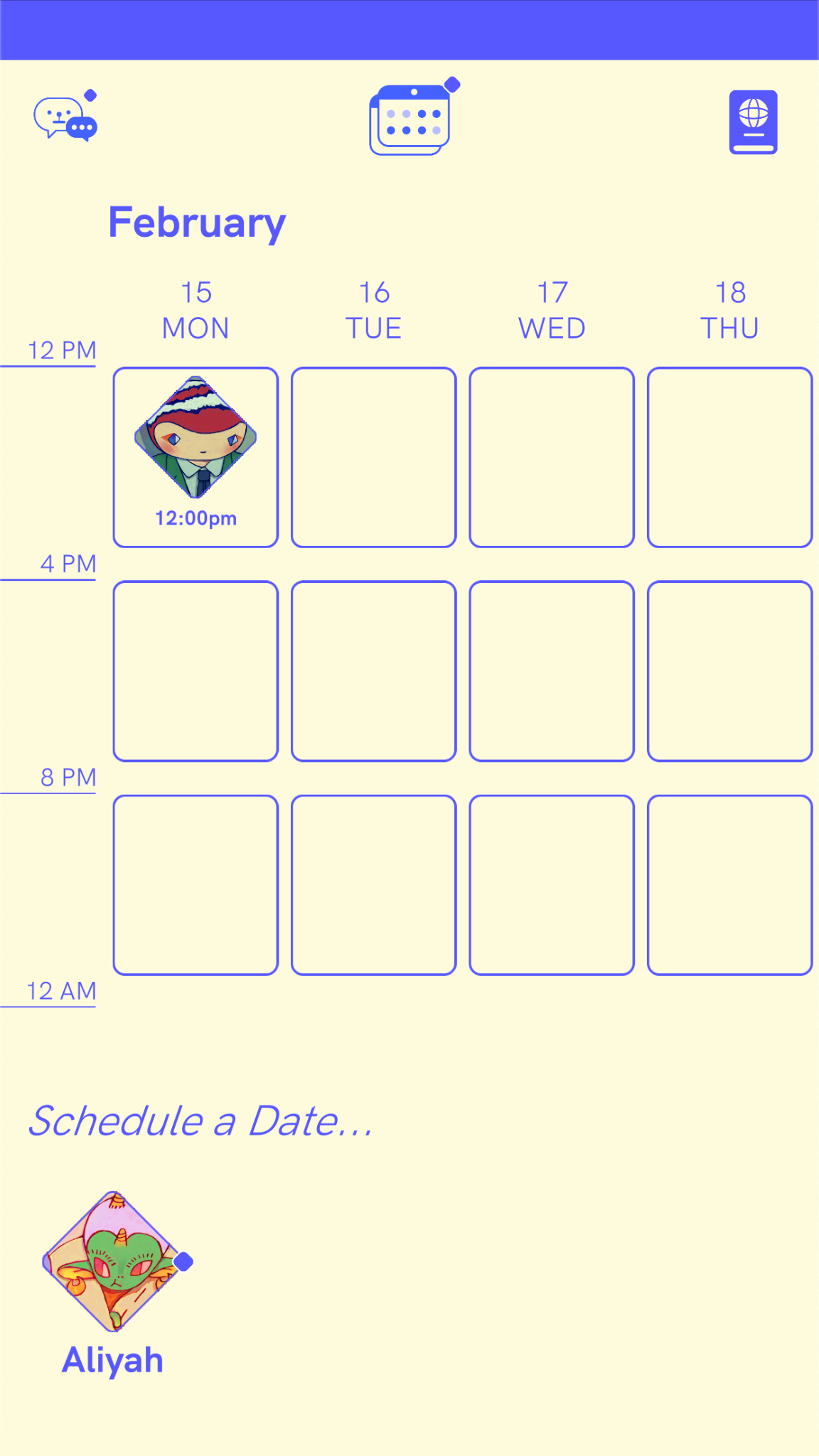
Task: Select Aliyah to schedule a date
Action: coord(114,1262)
